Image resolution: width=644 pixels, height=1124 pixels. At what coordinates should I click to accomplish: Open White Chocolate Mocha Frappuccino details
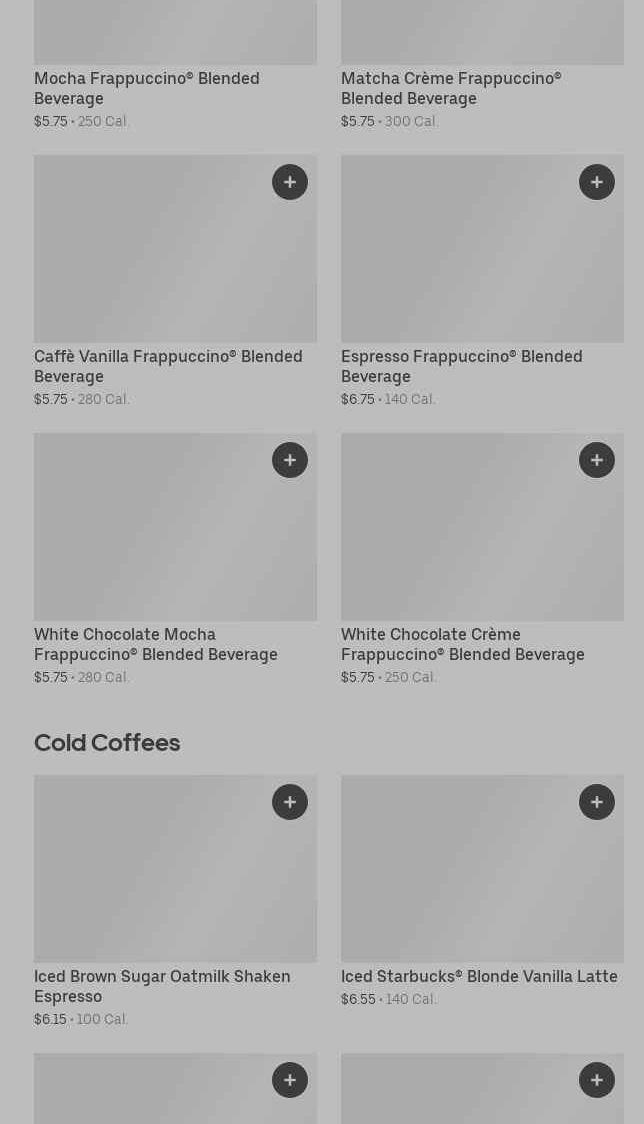point(155,644)
